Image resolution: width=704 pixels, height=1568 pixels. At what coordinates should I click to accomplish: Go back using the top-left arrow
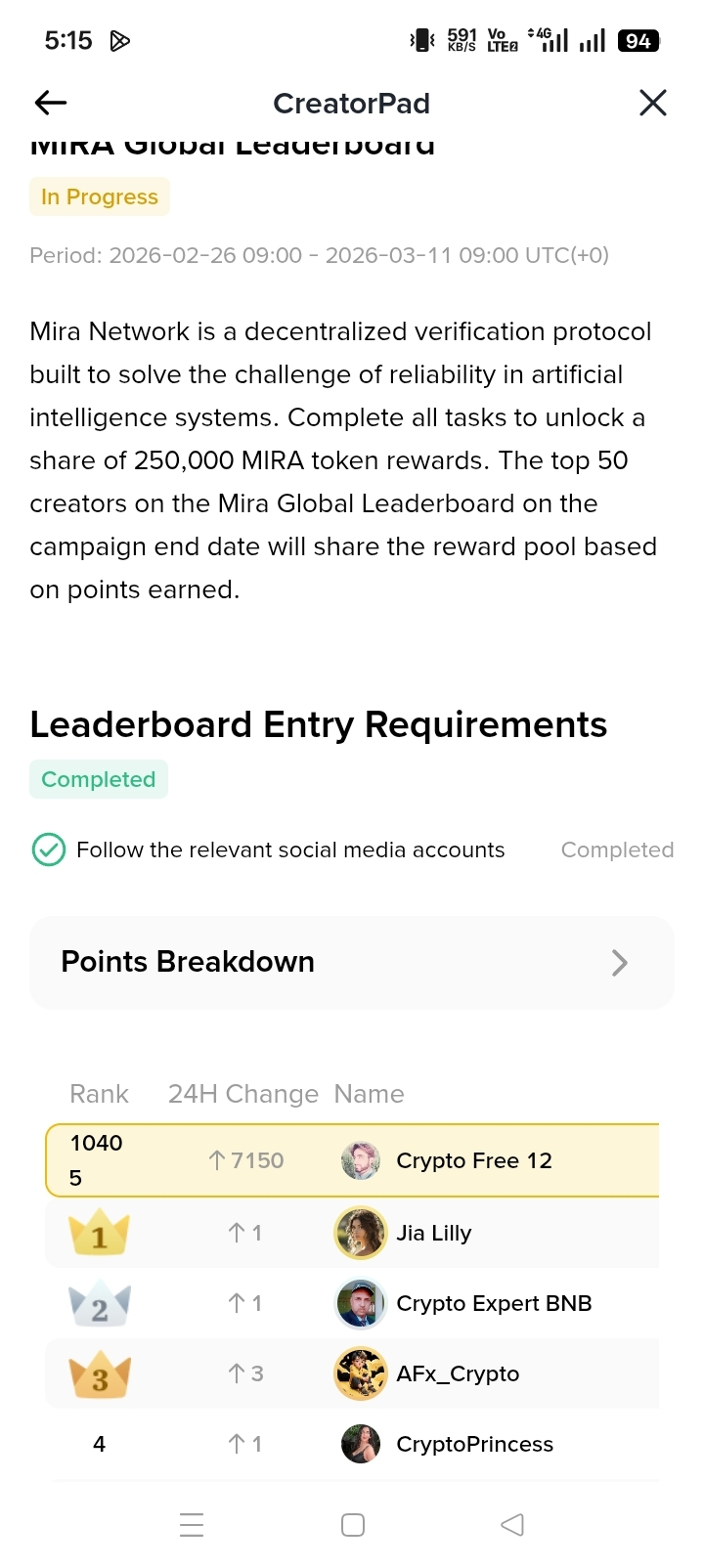tap(51, 103)
